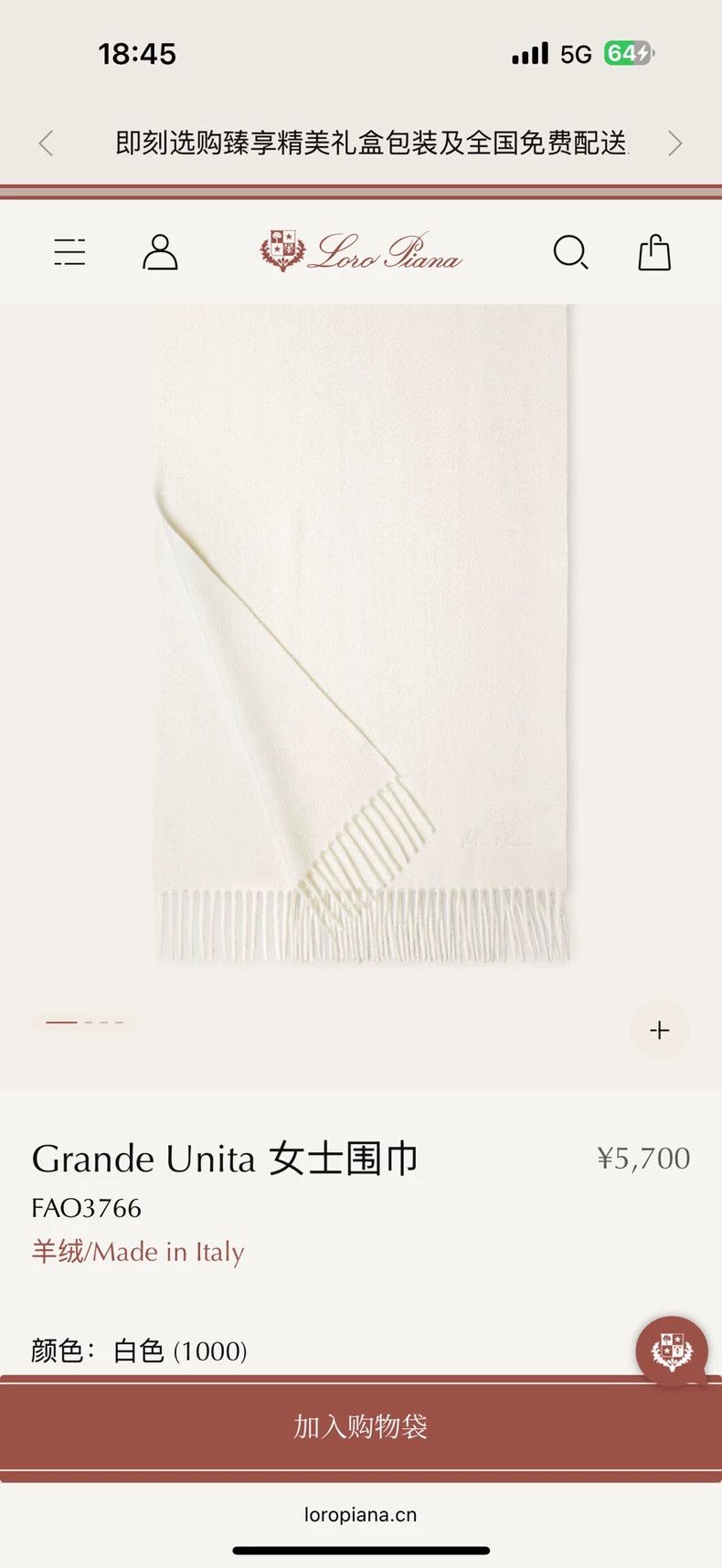722x1568 pixels.
Task: Open the customer service chat bubble
Action: pos(672,1351)
